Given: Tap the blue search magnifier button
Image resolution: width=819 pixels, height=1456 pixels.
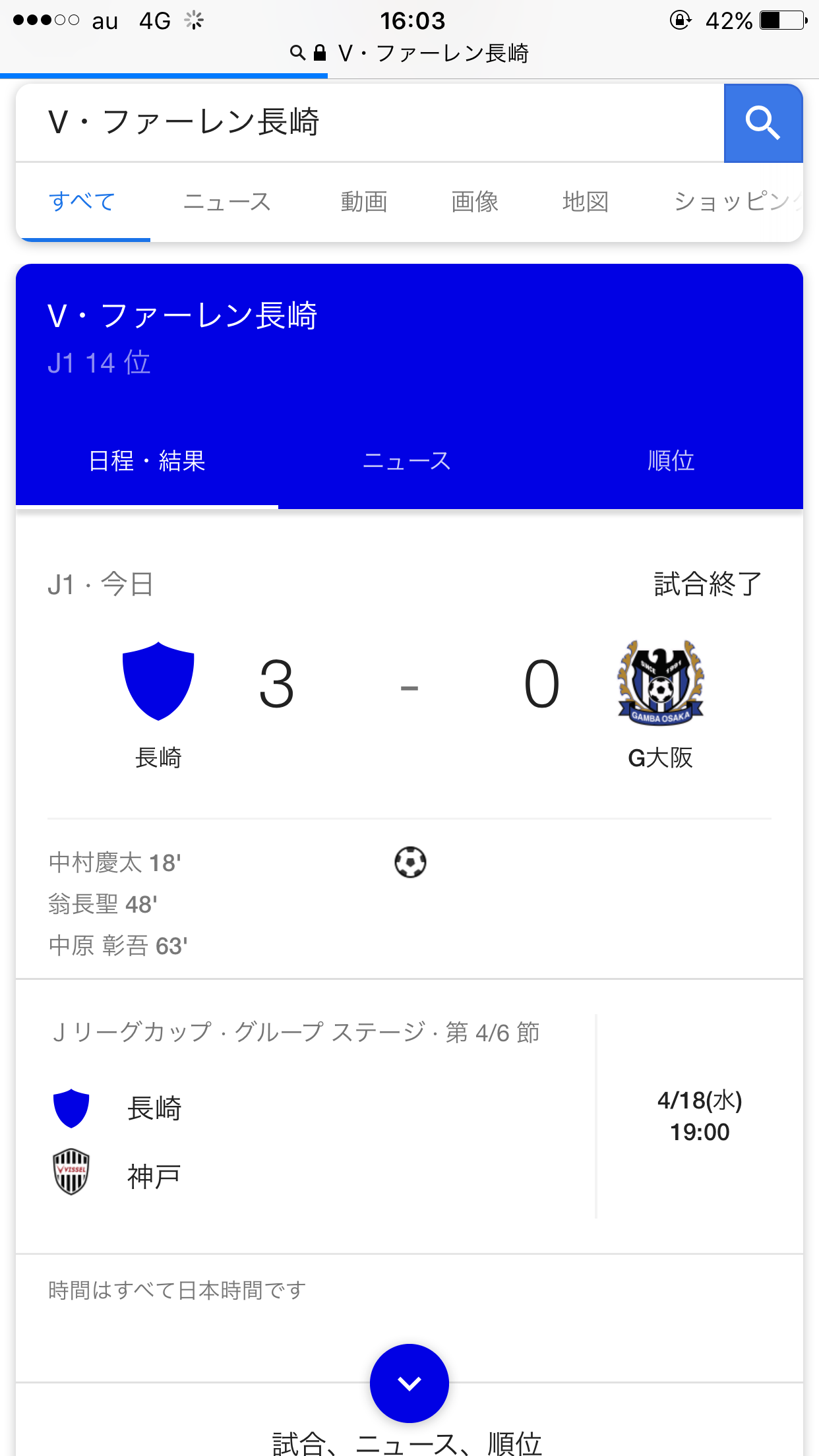Looking at the screenshot, I should 763,123.
